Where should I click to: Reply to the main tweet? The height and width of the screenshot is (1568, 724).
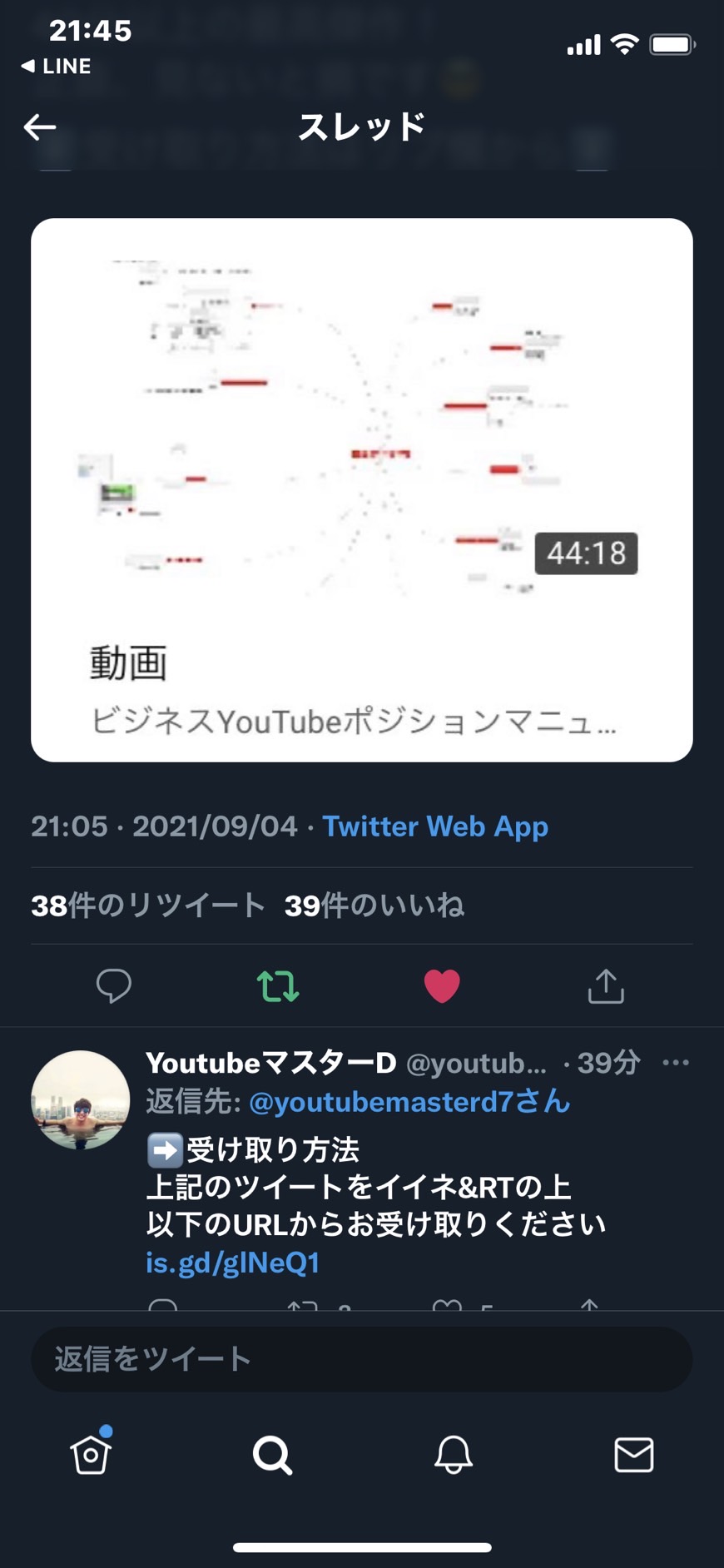point(114,986)
